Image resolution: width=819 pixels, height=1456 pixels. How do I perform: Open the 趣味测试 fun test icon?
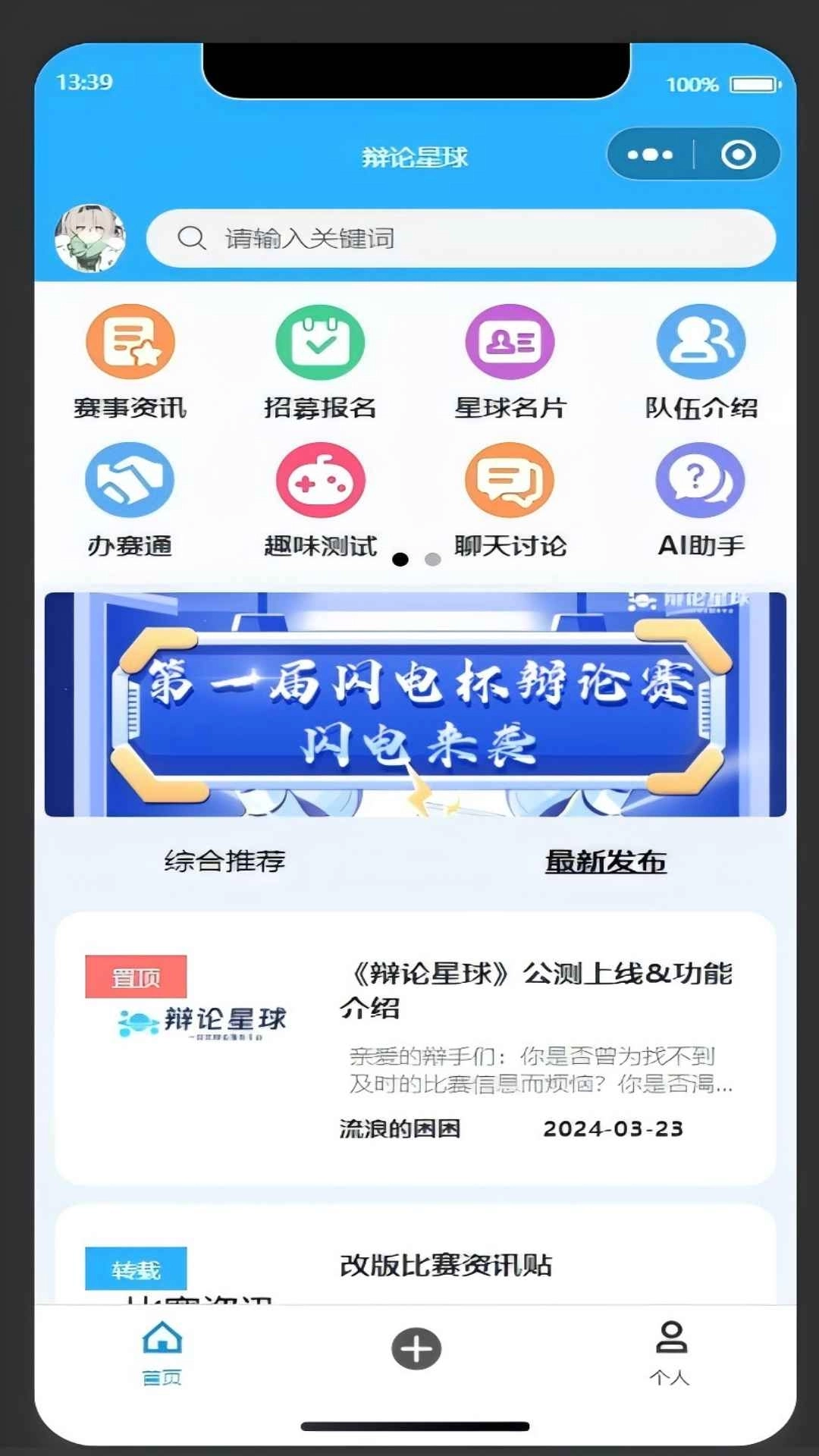(x=321, y=480)
